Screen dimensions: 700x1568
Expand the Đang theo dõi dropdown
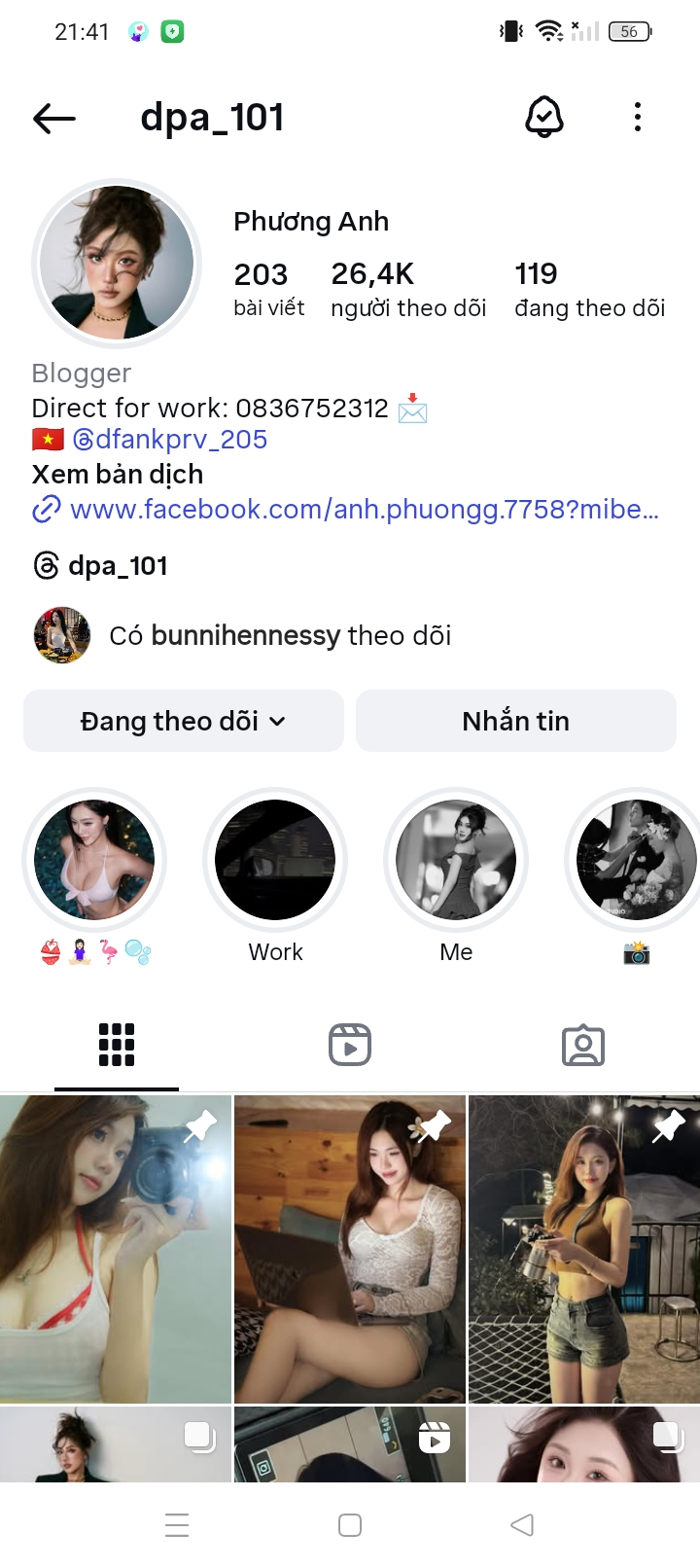184,721
